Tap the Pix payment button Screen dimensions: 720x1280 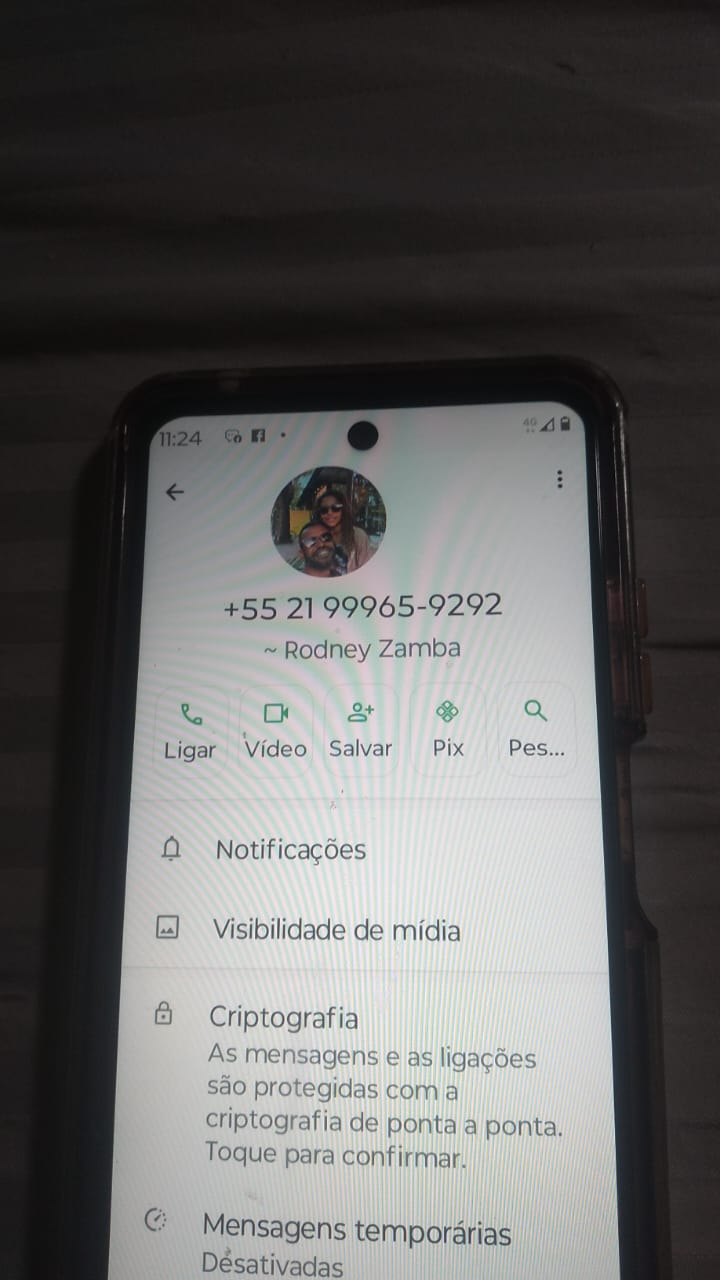click(447, 730)
